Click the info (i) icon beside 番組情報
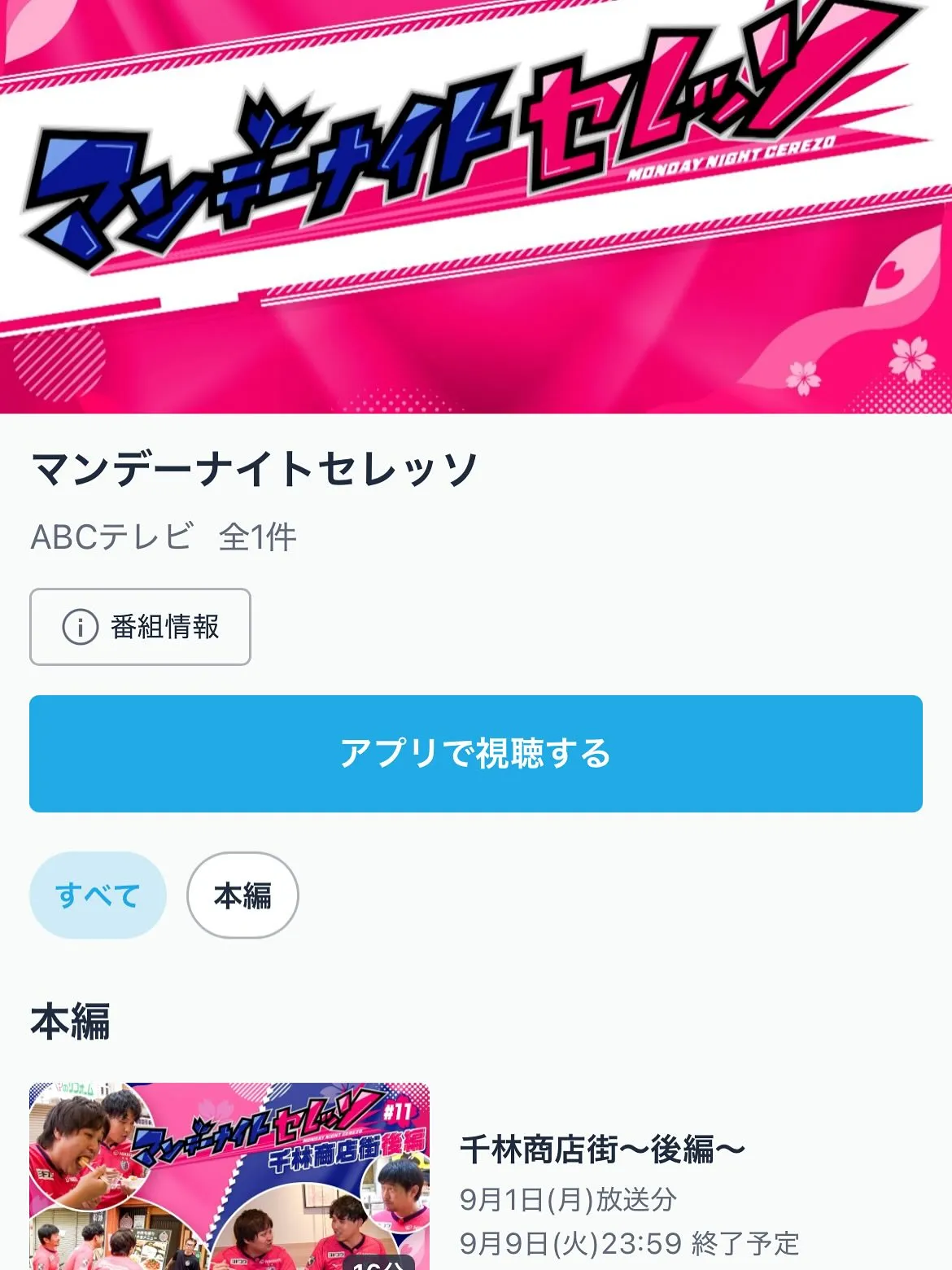 click(x=79, y=627)
